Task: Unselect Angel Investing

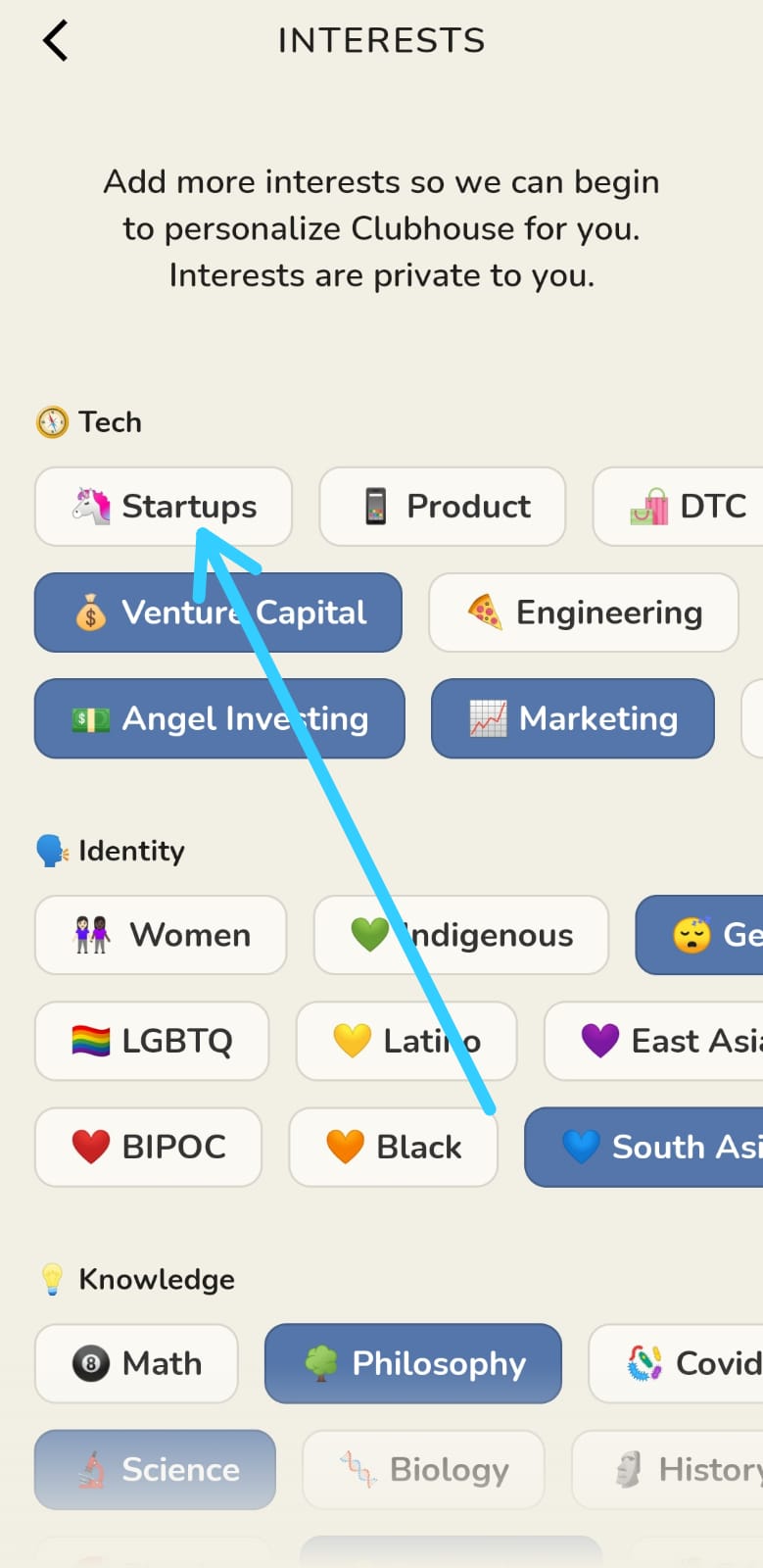Action: coord(220,718)
